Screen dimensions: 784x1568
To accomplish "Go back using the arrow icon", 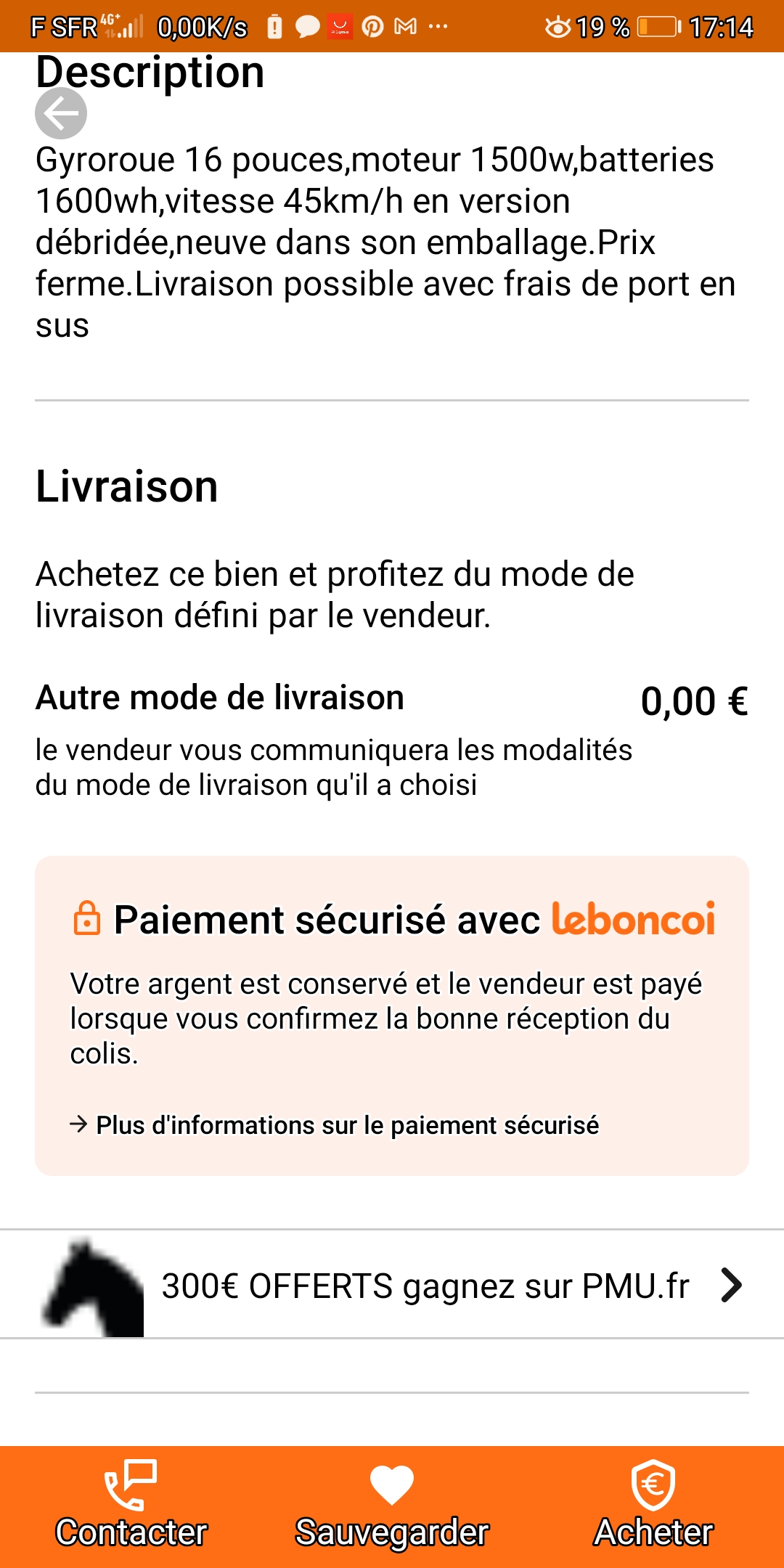I will click(61, 113).
